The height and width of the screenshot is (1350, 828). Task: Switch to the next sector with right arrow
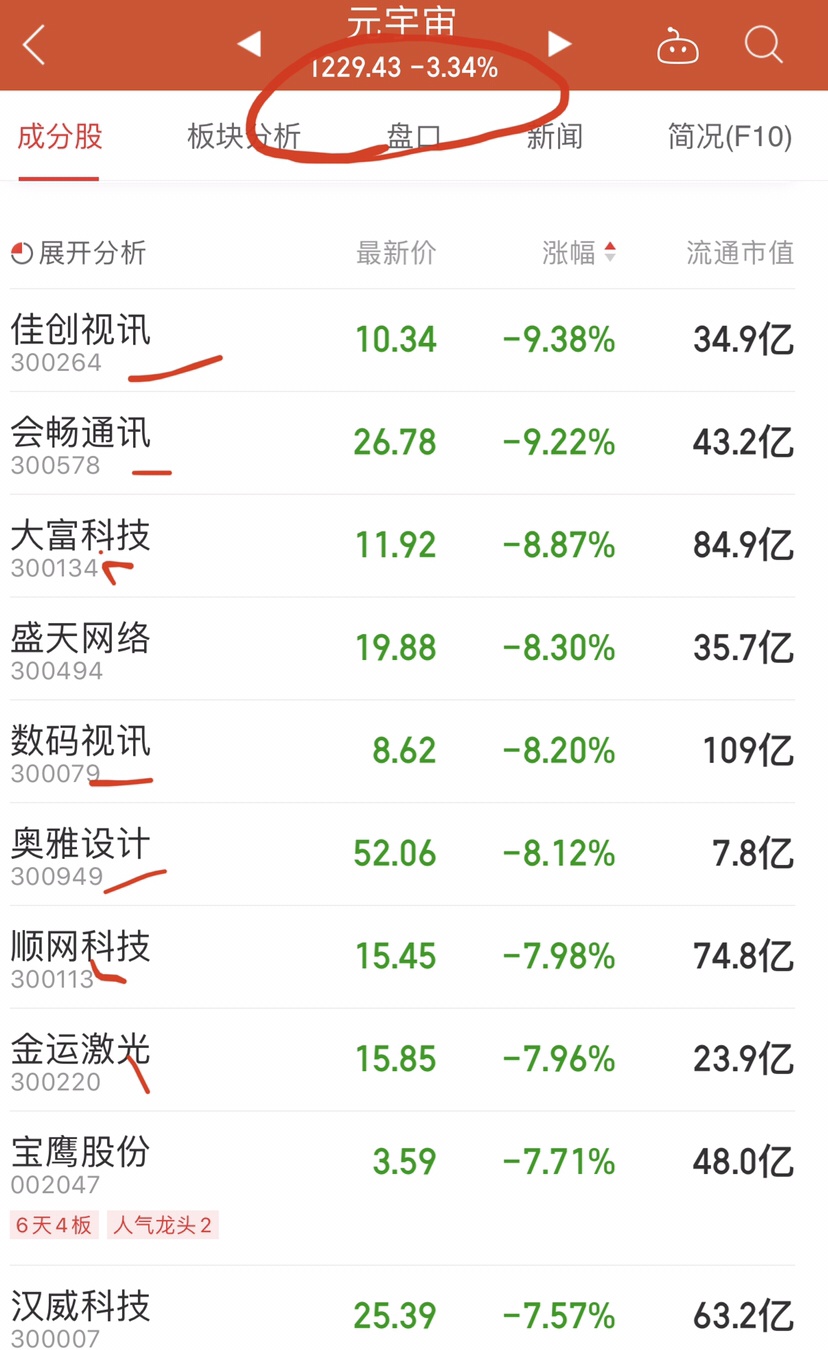coord(559,44)
